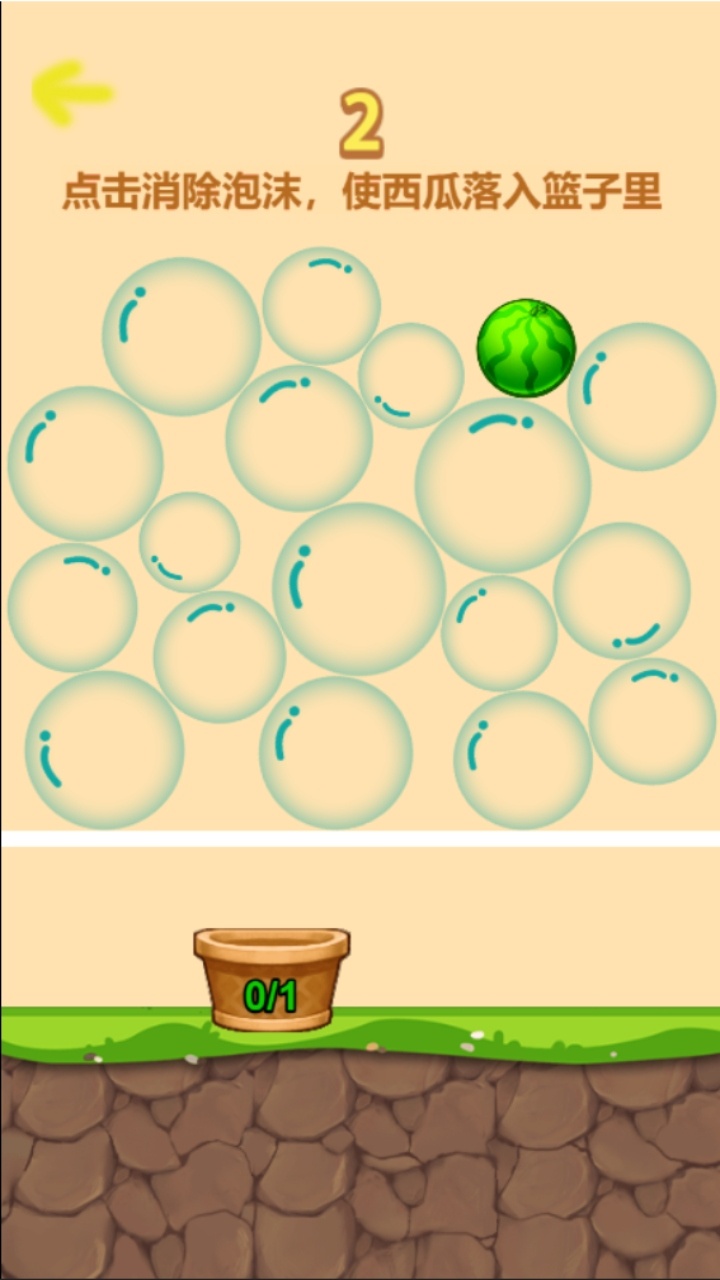The height and width of the screenshot is (1280, 720).
Task: Pop the large bubble directly under the watermelon
Action: click(x=502, y=485)
